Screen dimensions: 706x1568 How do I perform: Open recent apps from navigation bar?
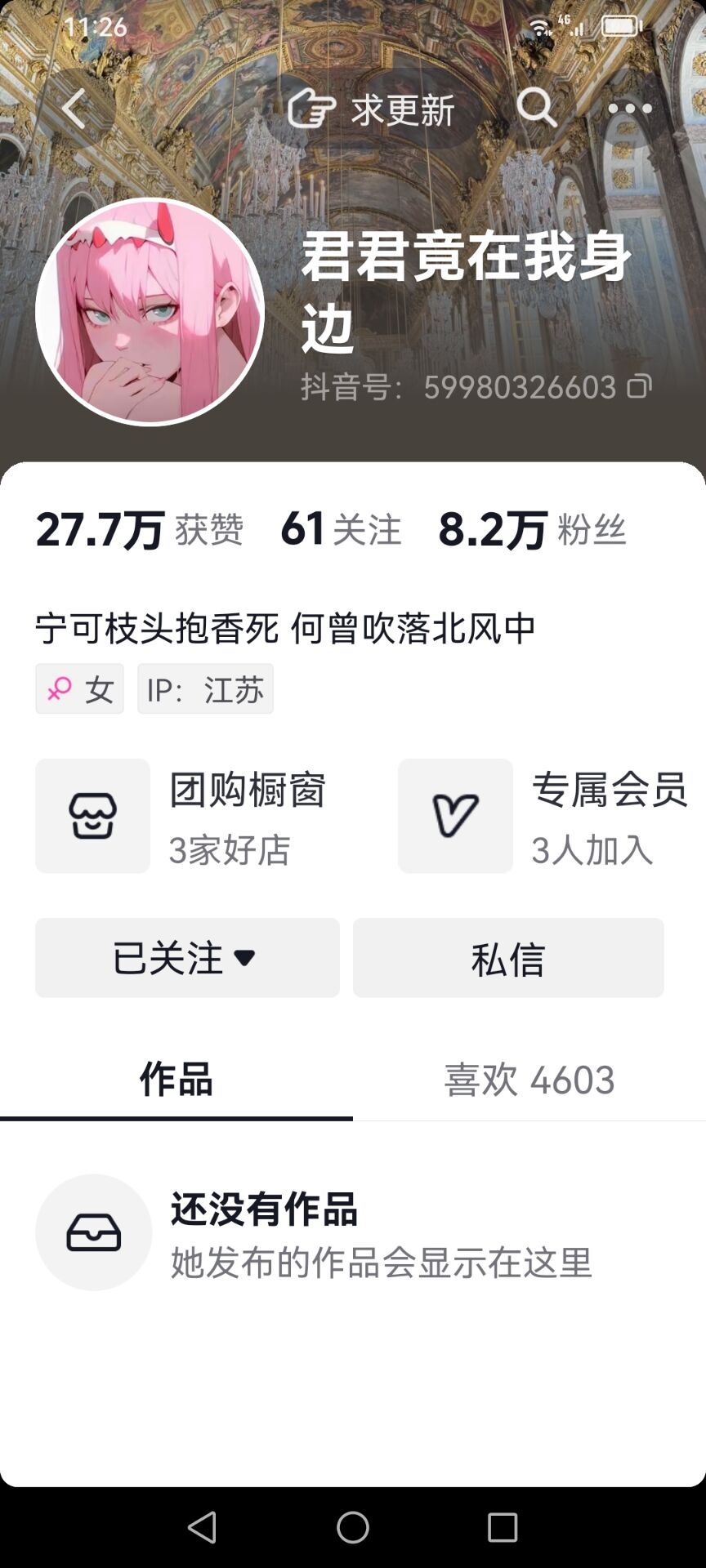click(503, 1527)
